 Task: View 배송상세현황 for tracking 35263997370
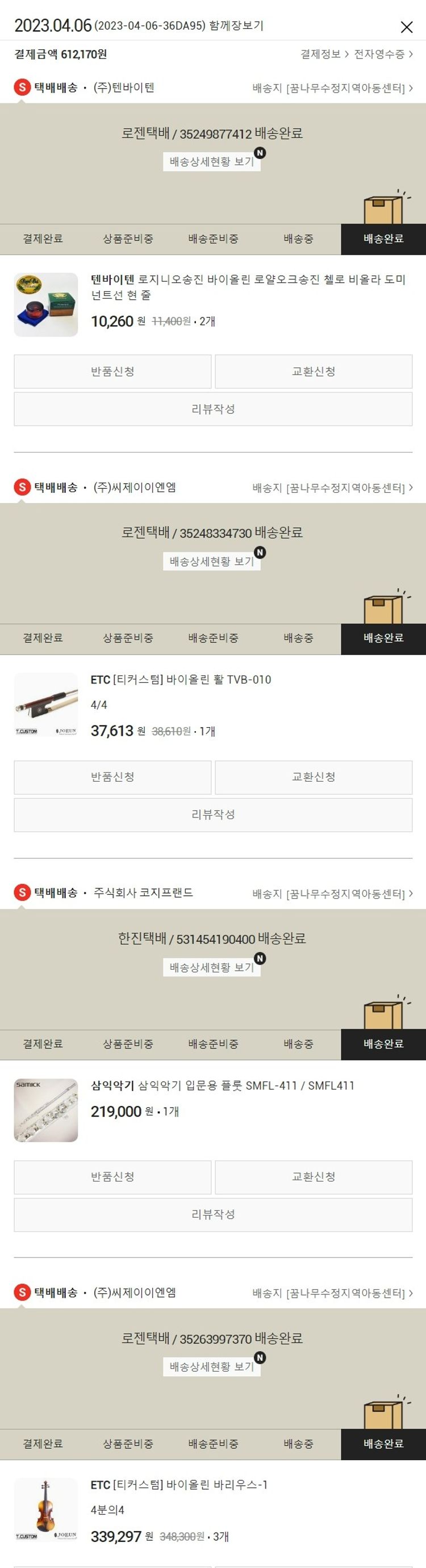(211, 1366)
